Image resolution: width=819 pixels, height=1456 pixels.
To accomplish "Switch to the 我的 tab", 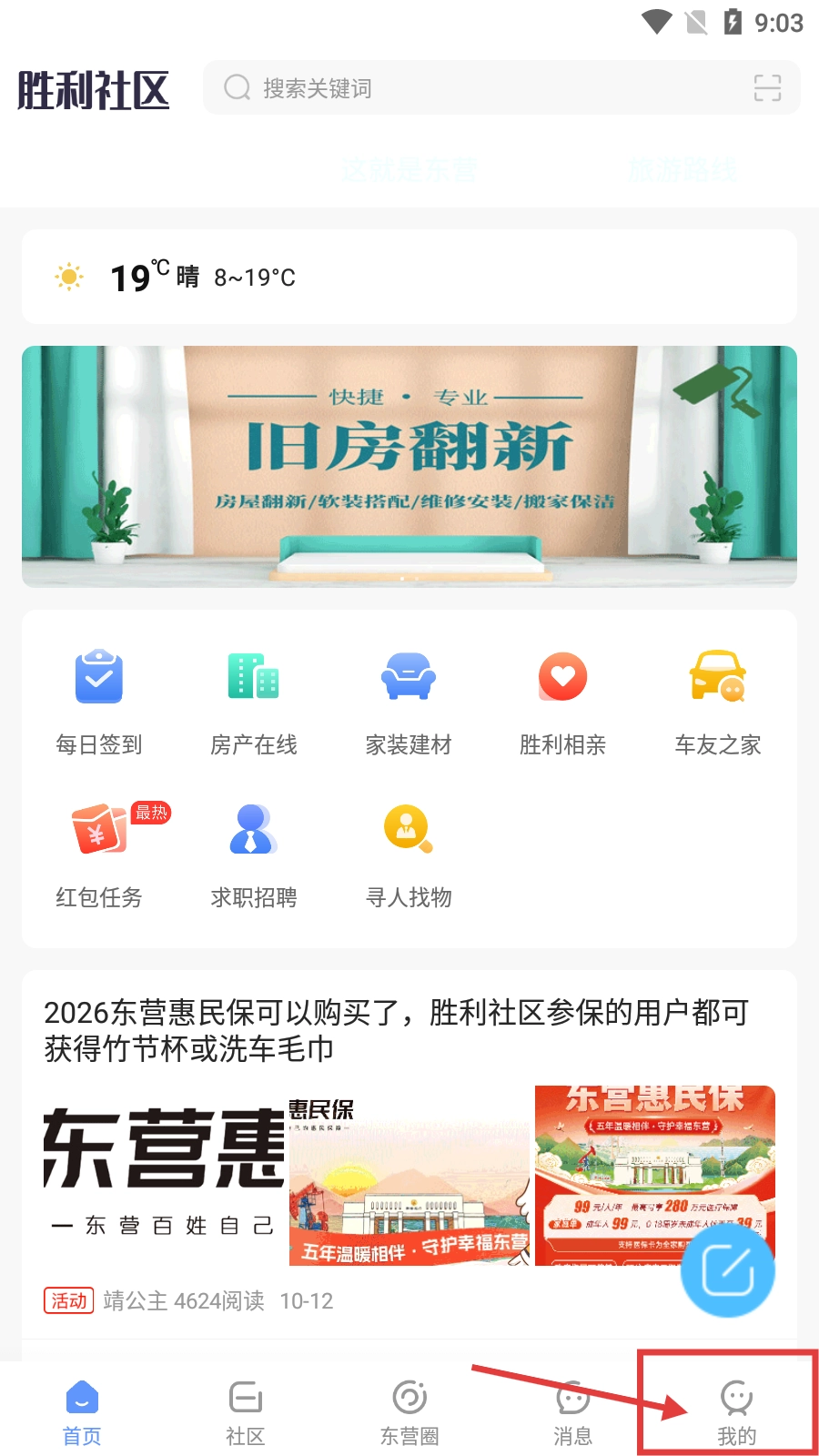I will (x=736, y=1411).
